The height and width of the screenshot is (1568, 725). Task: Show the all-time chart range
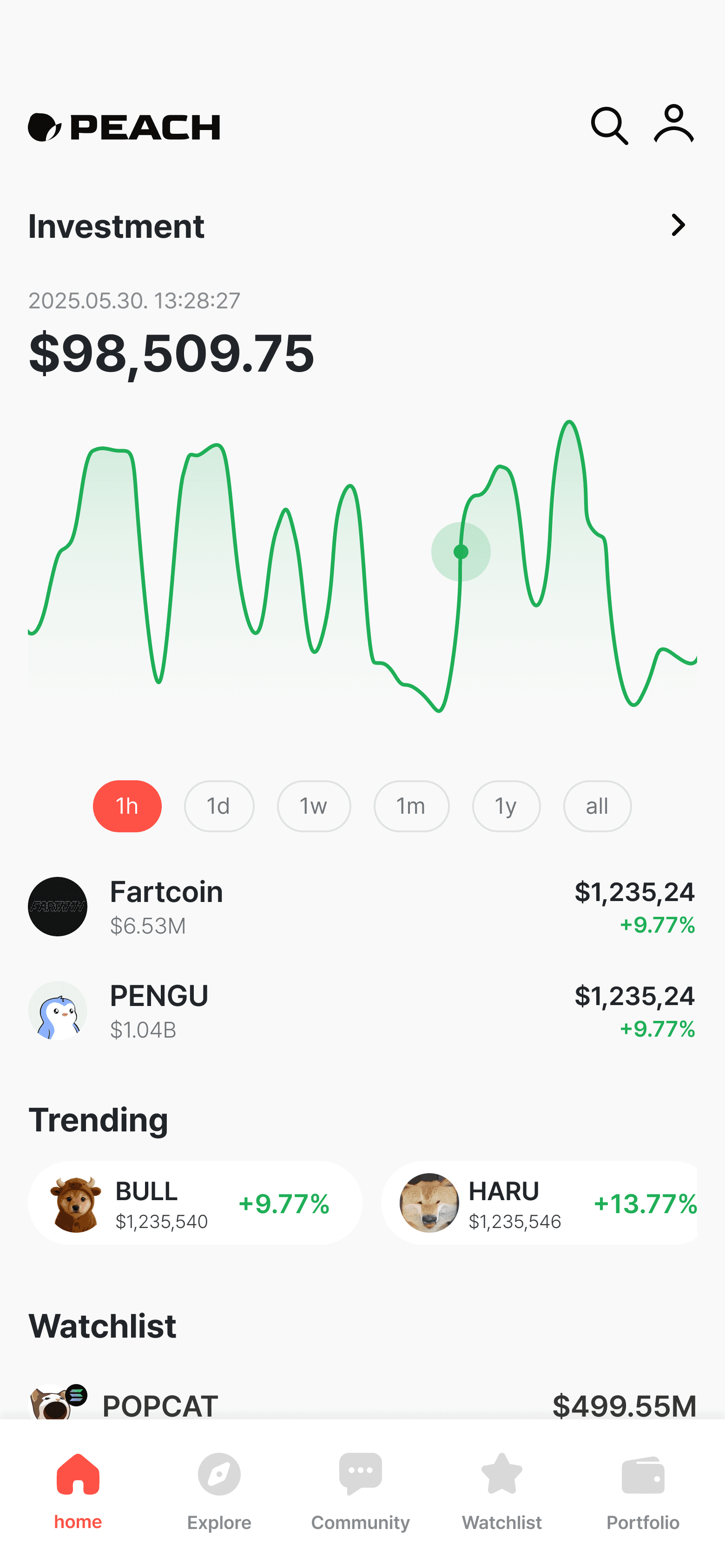597,806
